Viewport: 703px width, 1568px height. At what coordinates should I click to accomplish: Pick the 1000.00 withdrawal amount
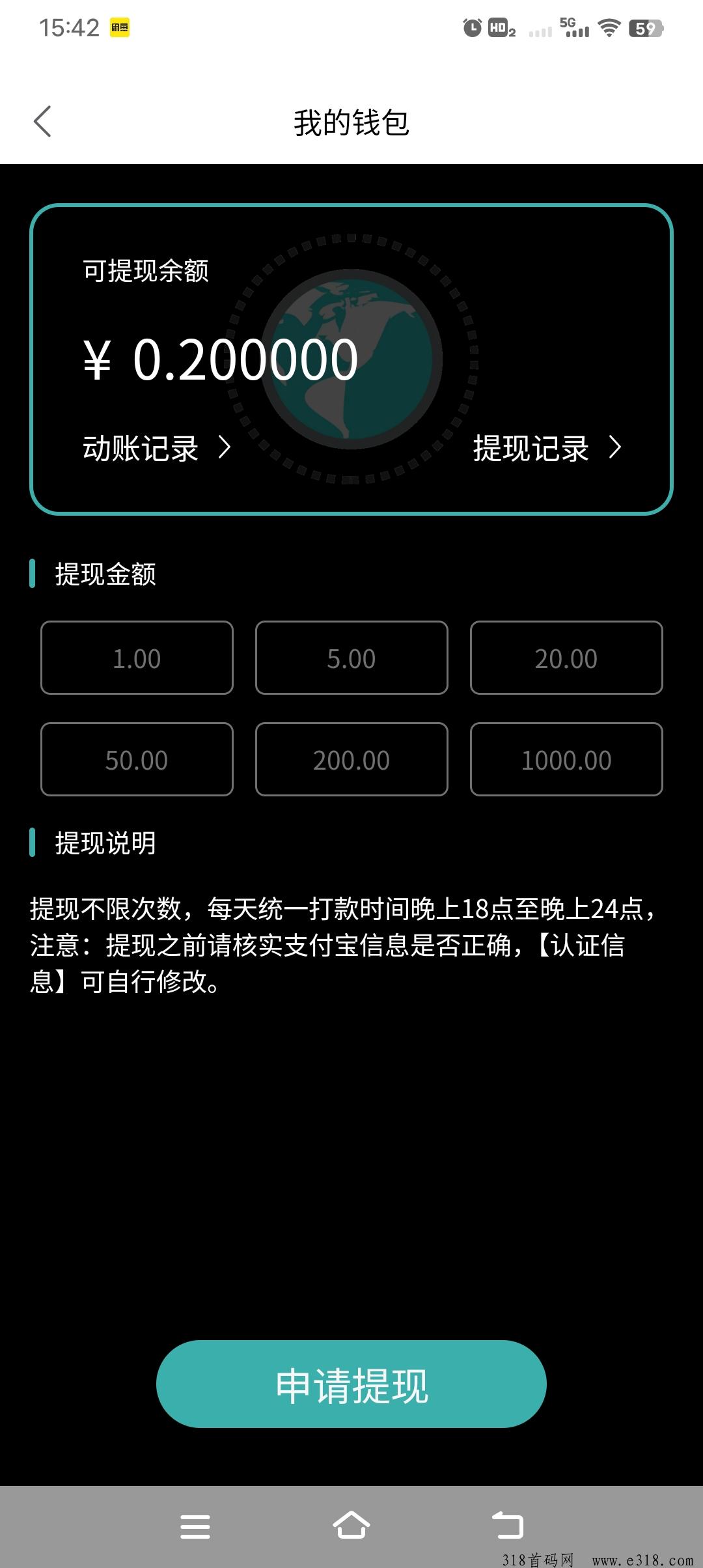(x=566, y=760)
